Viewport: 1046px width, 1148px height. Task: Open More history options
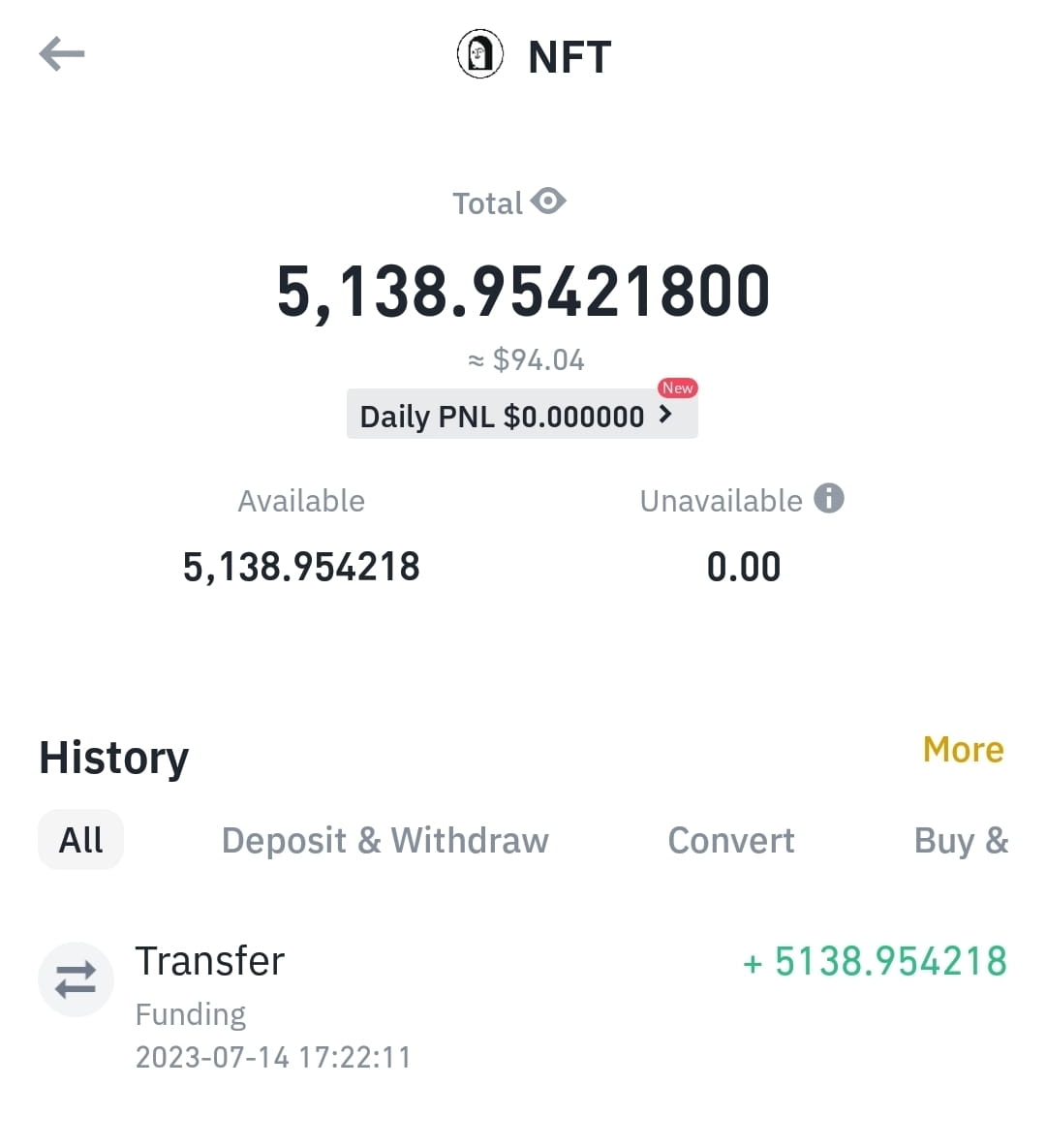coord(963,750)
